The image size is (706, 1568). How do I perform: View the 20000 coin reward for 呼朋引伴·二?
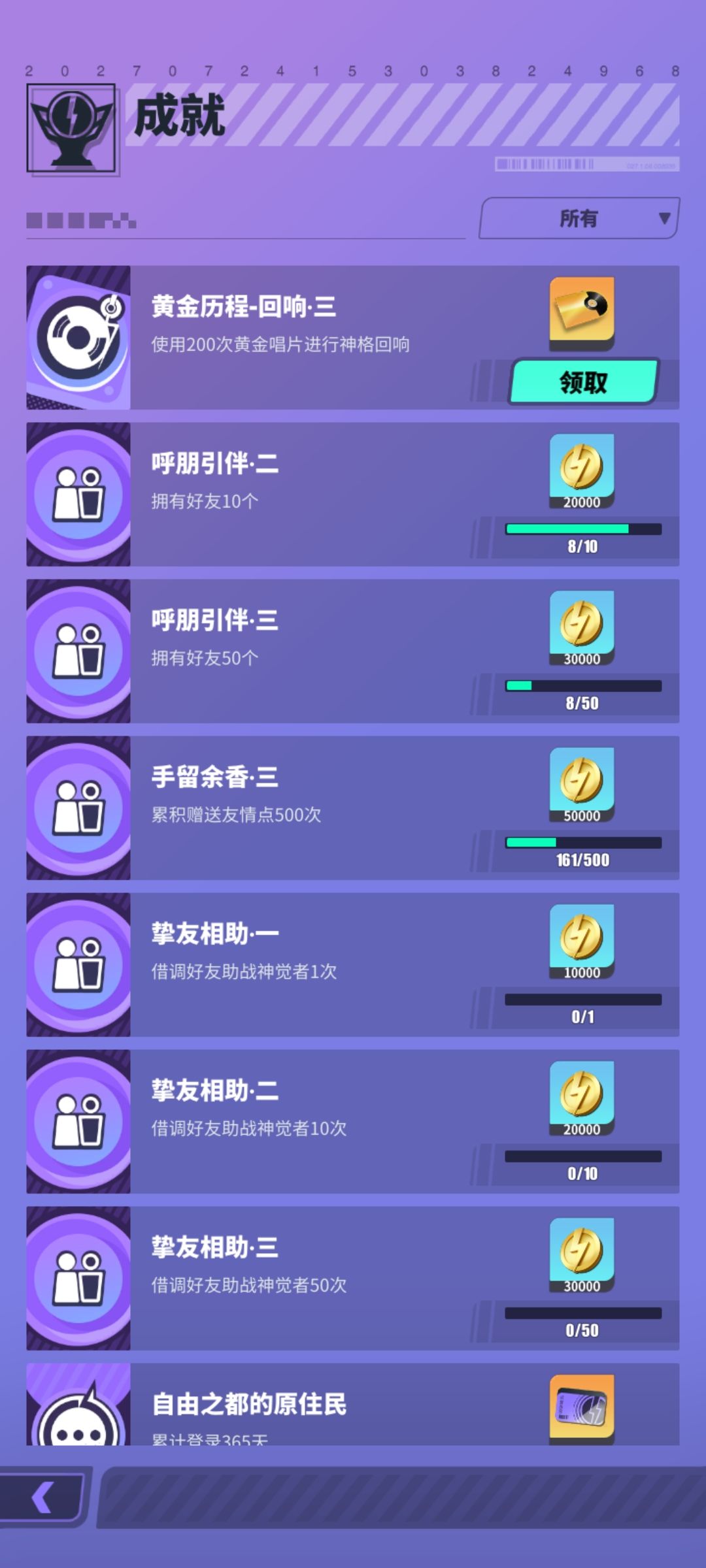pos(582,471)
